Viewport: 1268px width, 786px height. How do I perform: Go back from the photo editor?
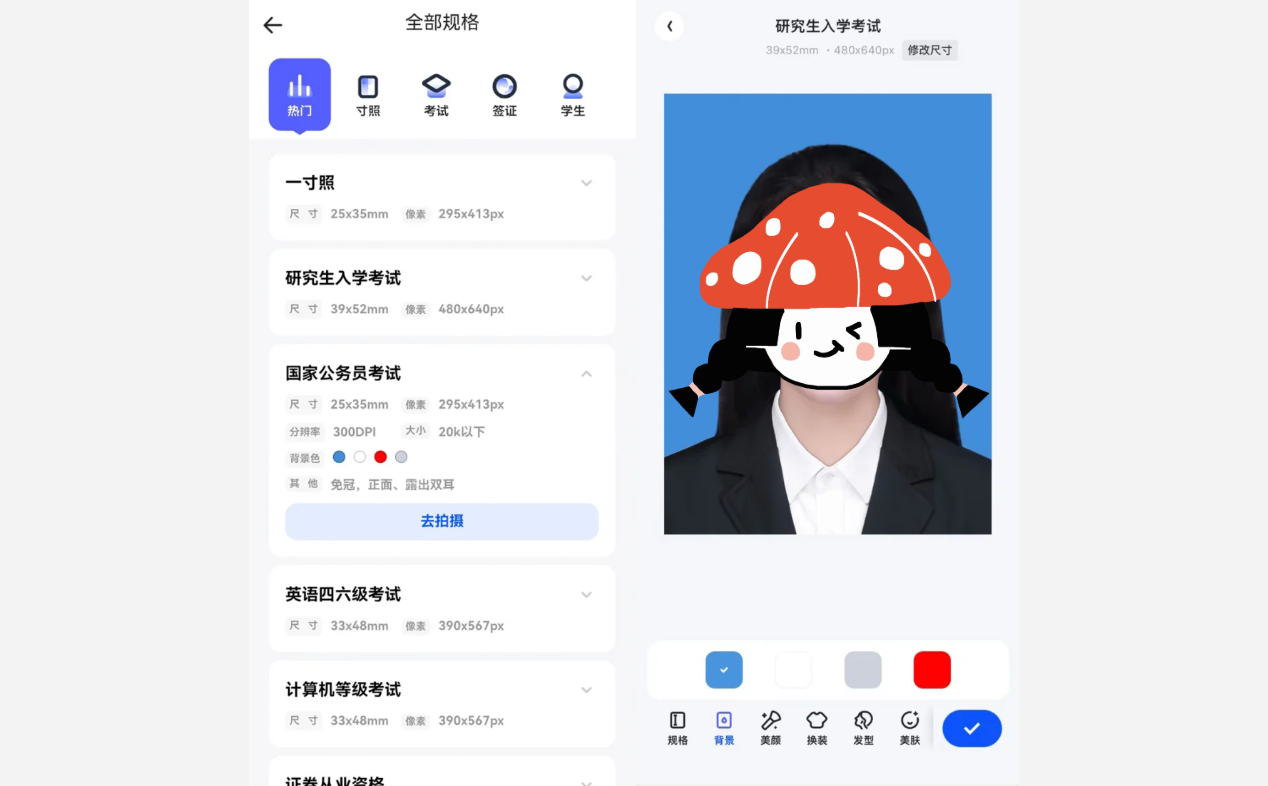click(x=669, y=26)
